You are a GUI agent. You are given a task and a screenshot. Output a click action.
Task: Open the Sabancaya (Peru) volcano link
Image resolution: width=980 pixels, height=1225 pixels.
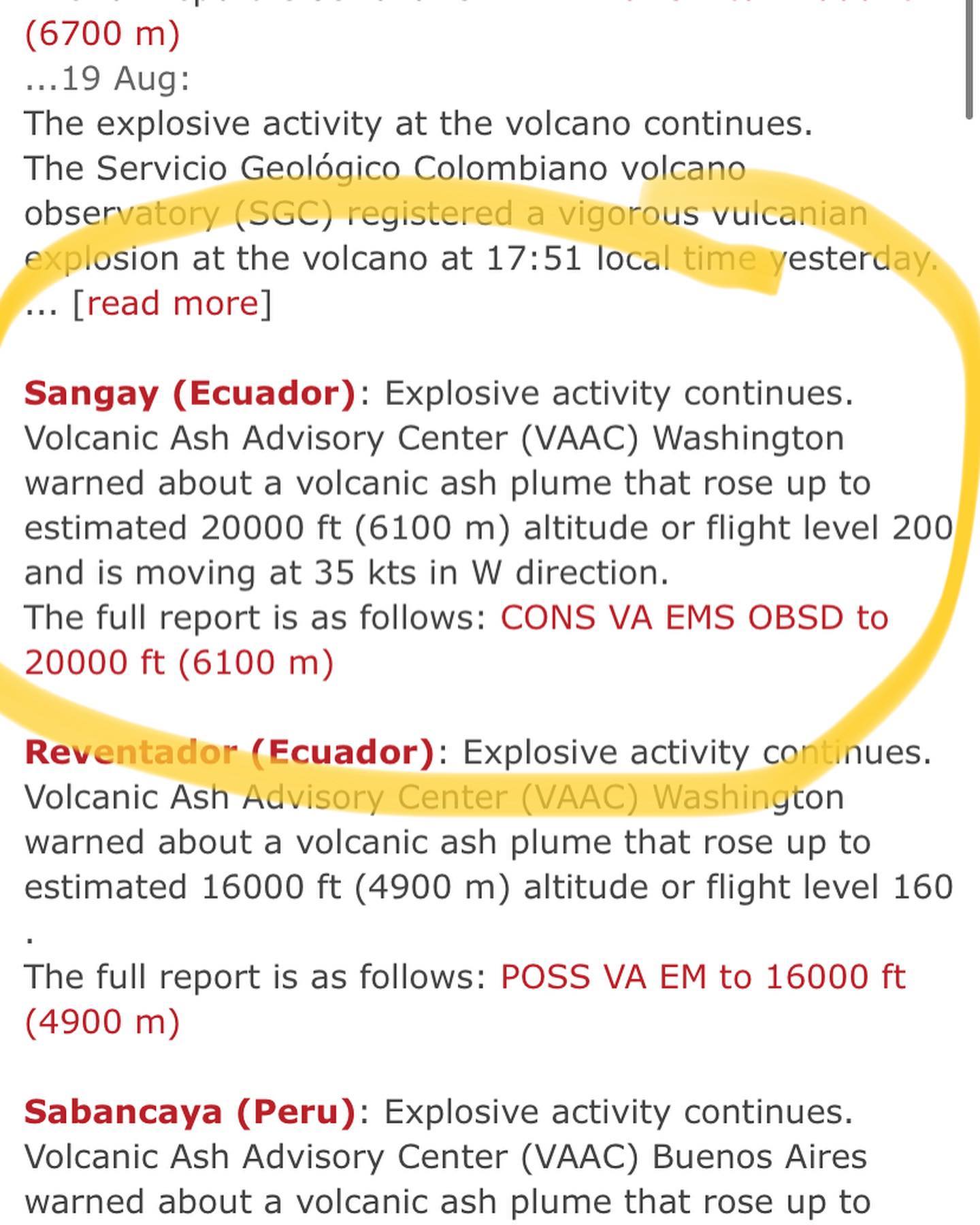190,1112
